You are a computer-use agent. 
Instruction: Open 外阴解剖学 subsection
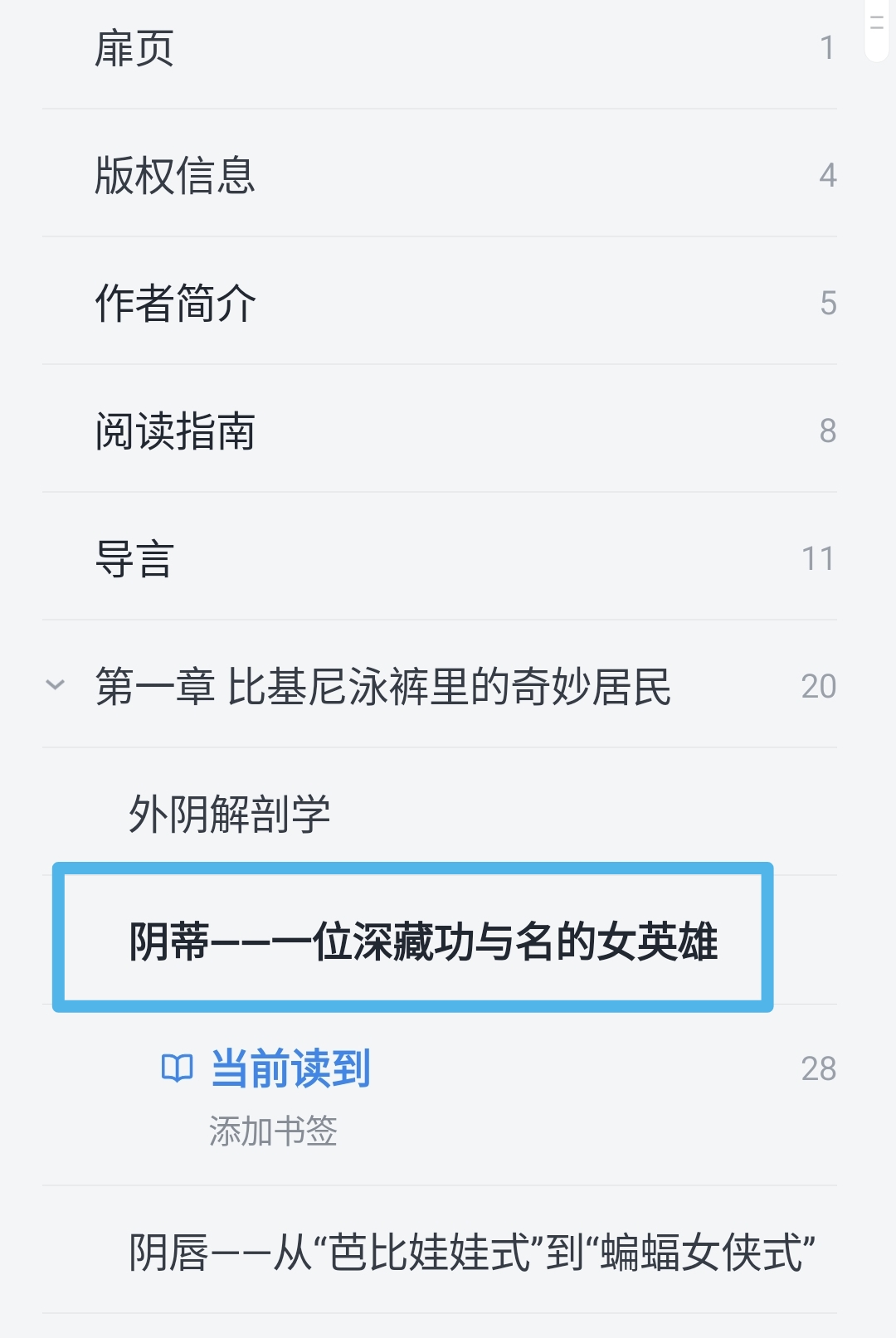pyautogui.click(x=230, y=813)
